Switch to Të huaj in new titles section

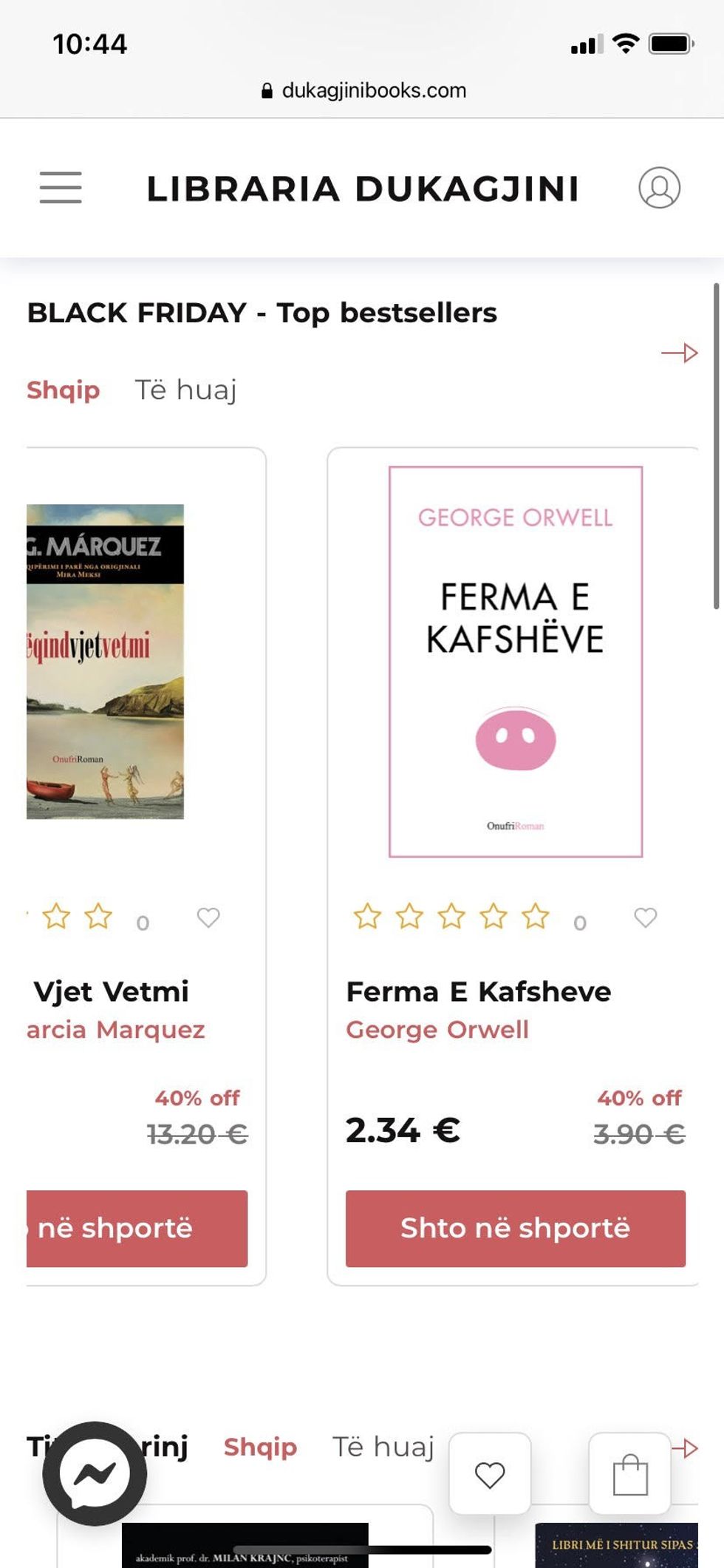pyautogui.click(x=383, y=1447)
